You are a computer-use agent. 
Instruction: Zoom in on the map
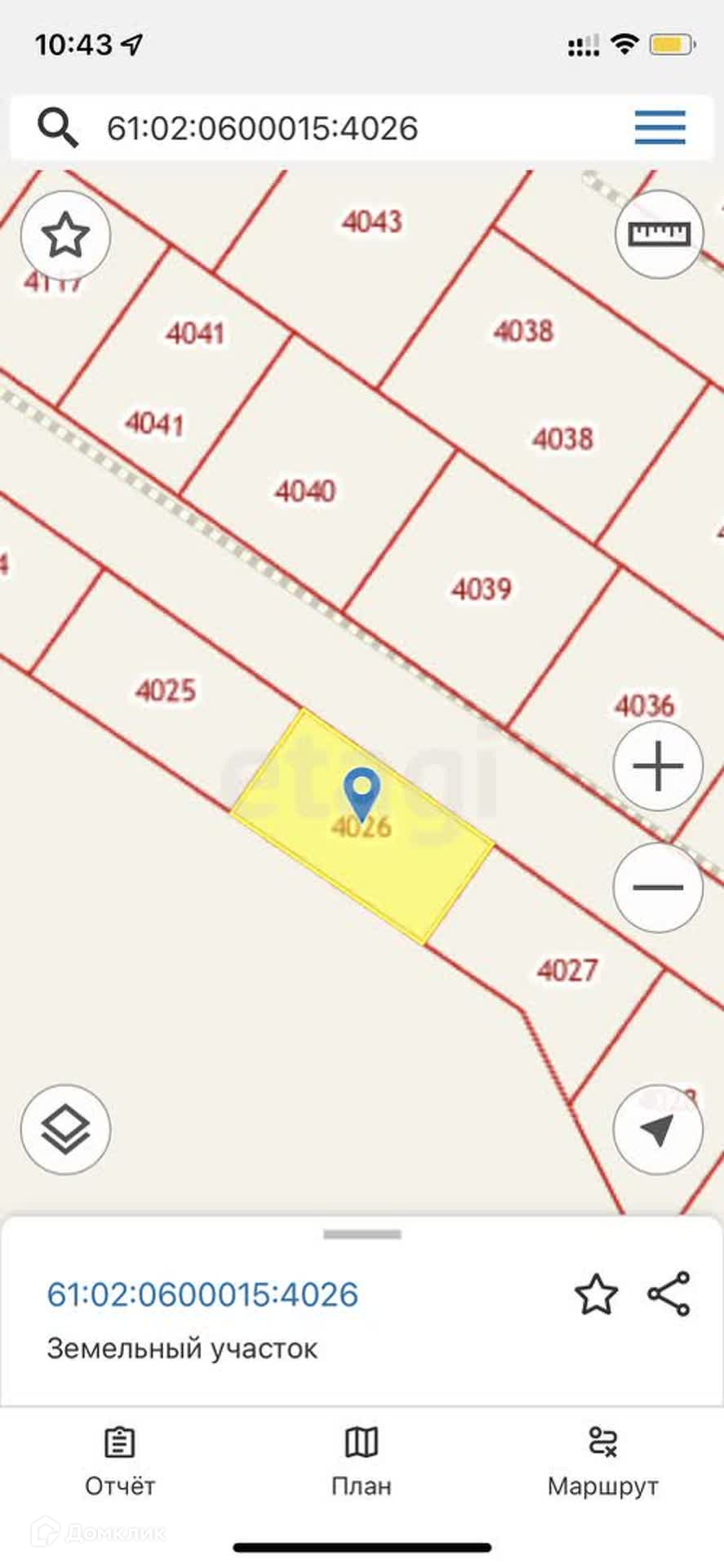(658, 767)
